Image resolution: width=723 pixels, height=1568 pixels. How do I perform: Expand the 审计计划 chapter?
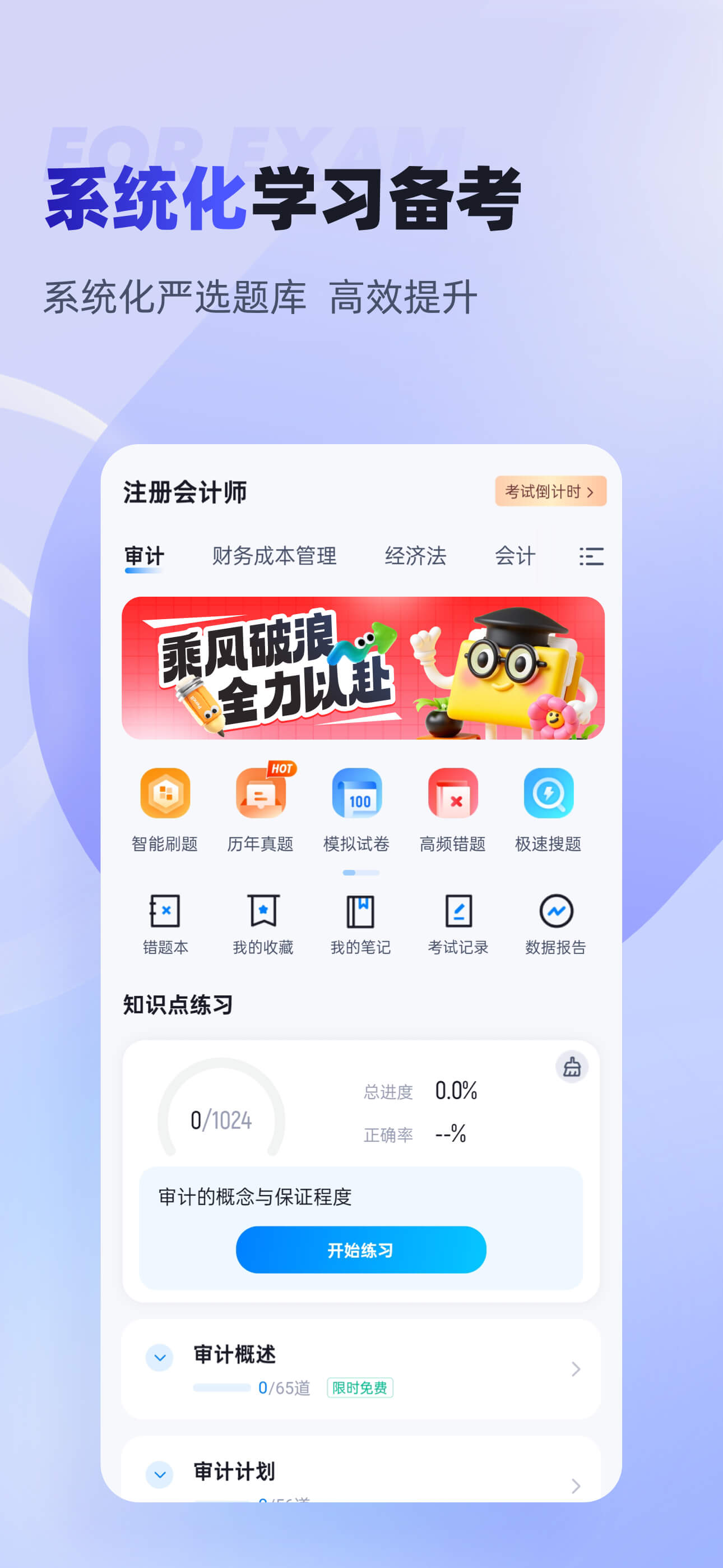click(159, 1474)
